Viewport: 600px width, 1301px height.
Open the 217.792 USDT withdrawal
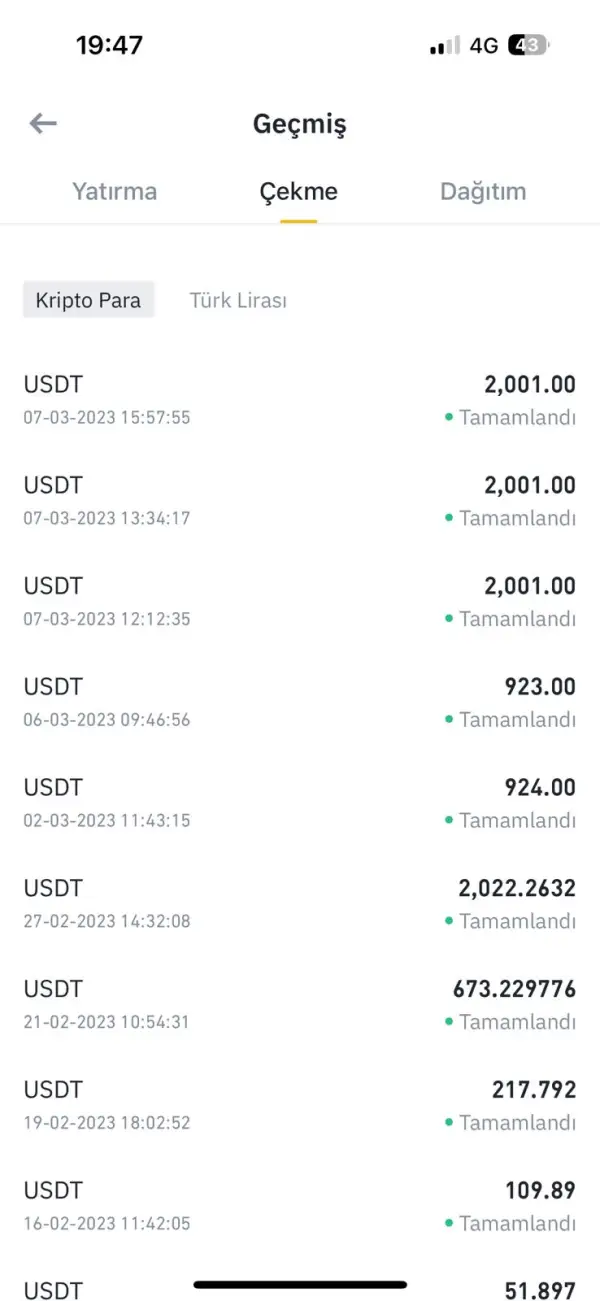[299, 1105]
